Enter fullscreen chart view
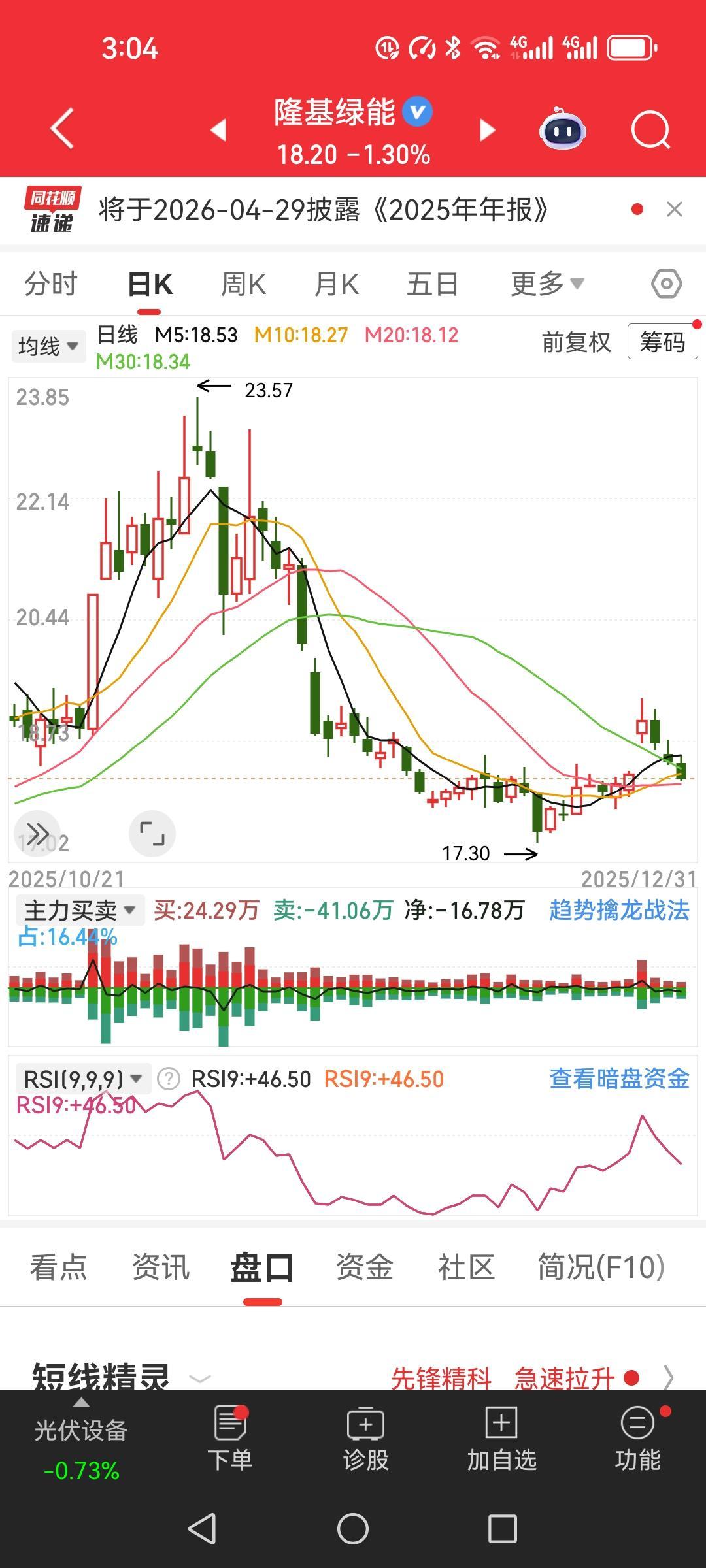The width and height of the screenshot is (706, 1568). [x=152, y=834]
